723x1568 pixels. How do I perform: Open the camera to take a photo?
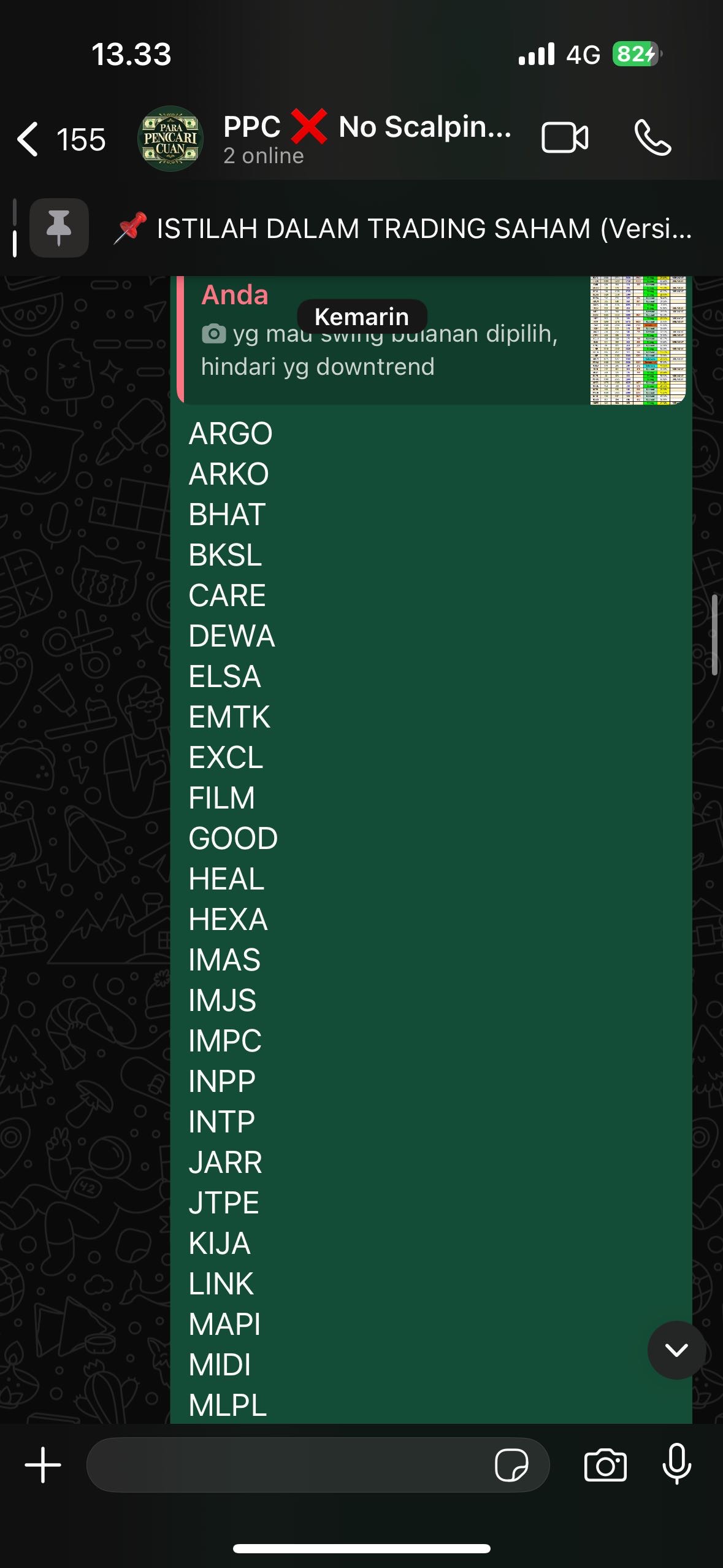coord(605,1465)
